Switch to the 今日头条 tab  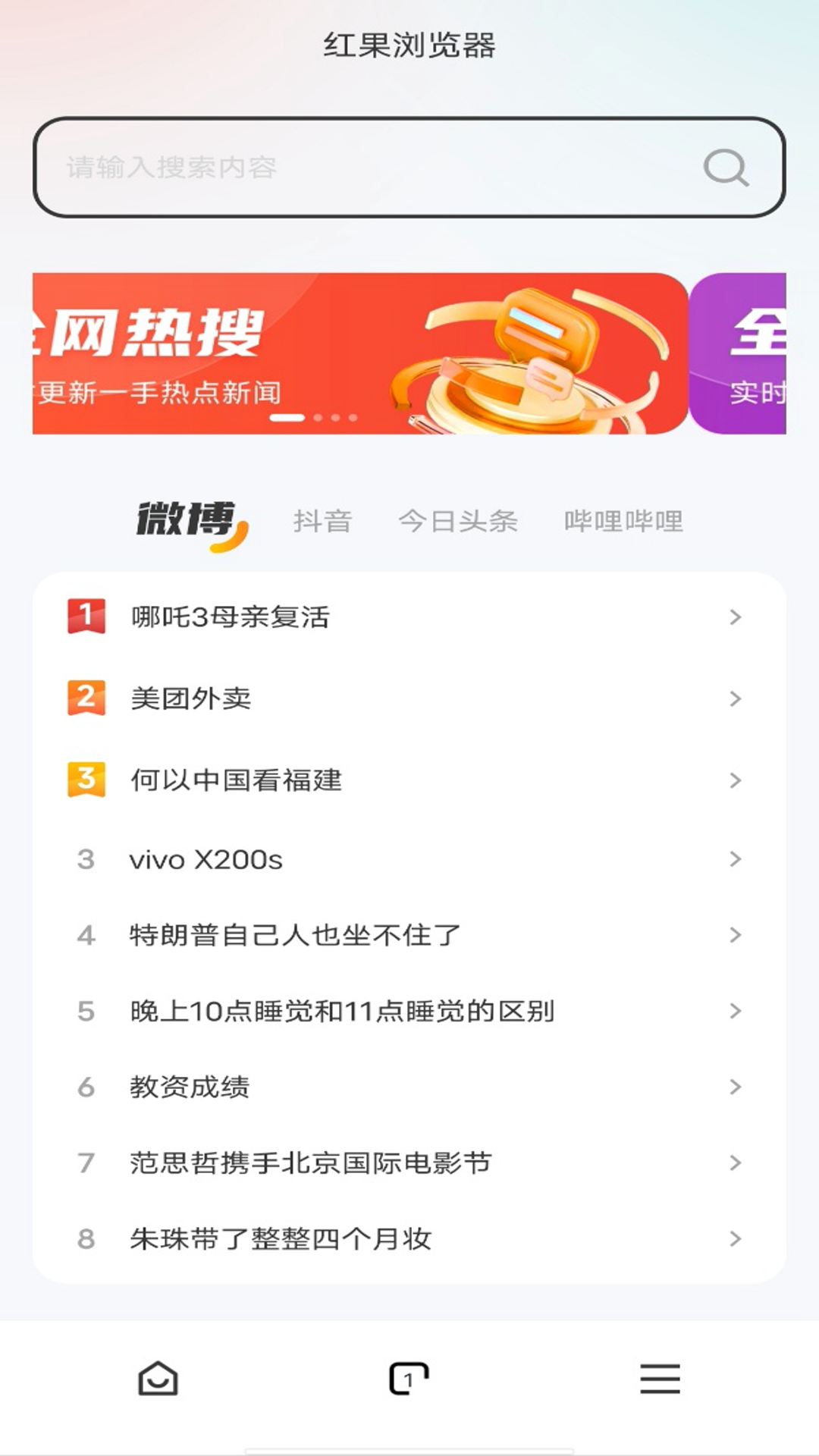click(x=458, y=520)
